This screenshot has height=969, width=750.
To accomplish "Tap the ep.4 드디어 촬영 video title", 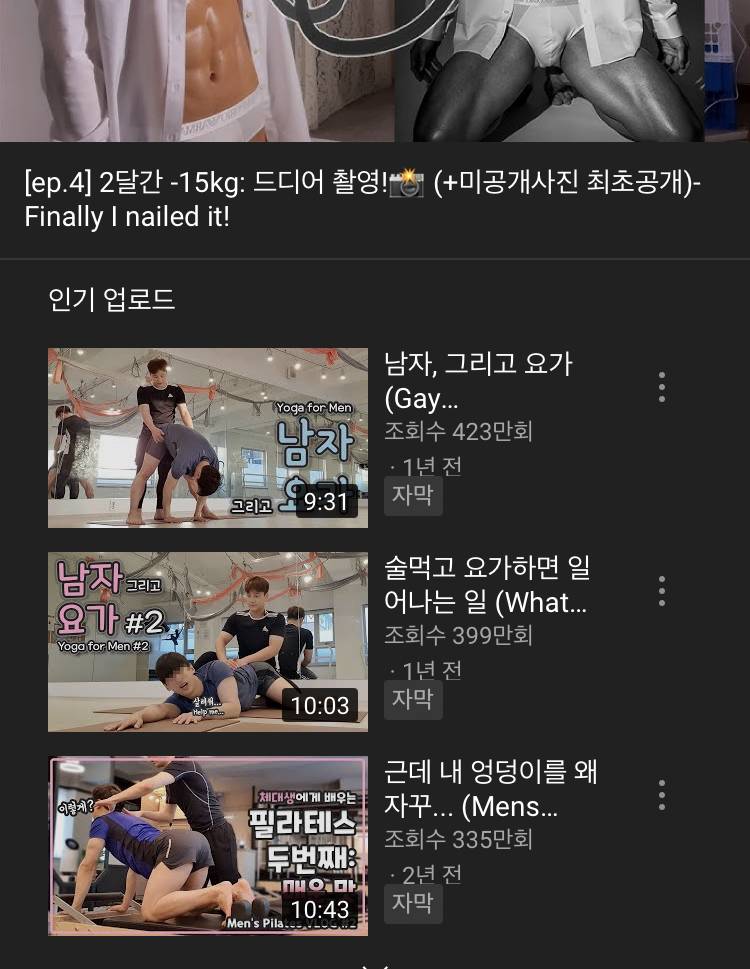I will 362,200.
